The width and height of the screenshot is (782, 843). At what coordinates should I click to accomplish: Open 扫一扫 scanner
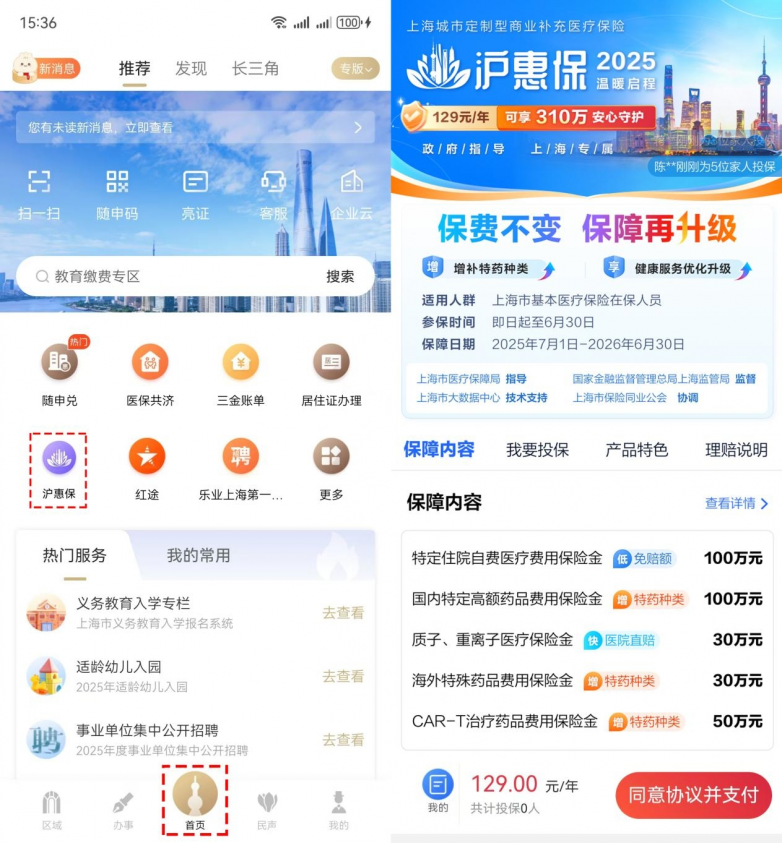point(38,193)
